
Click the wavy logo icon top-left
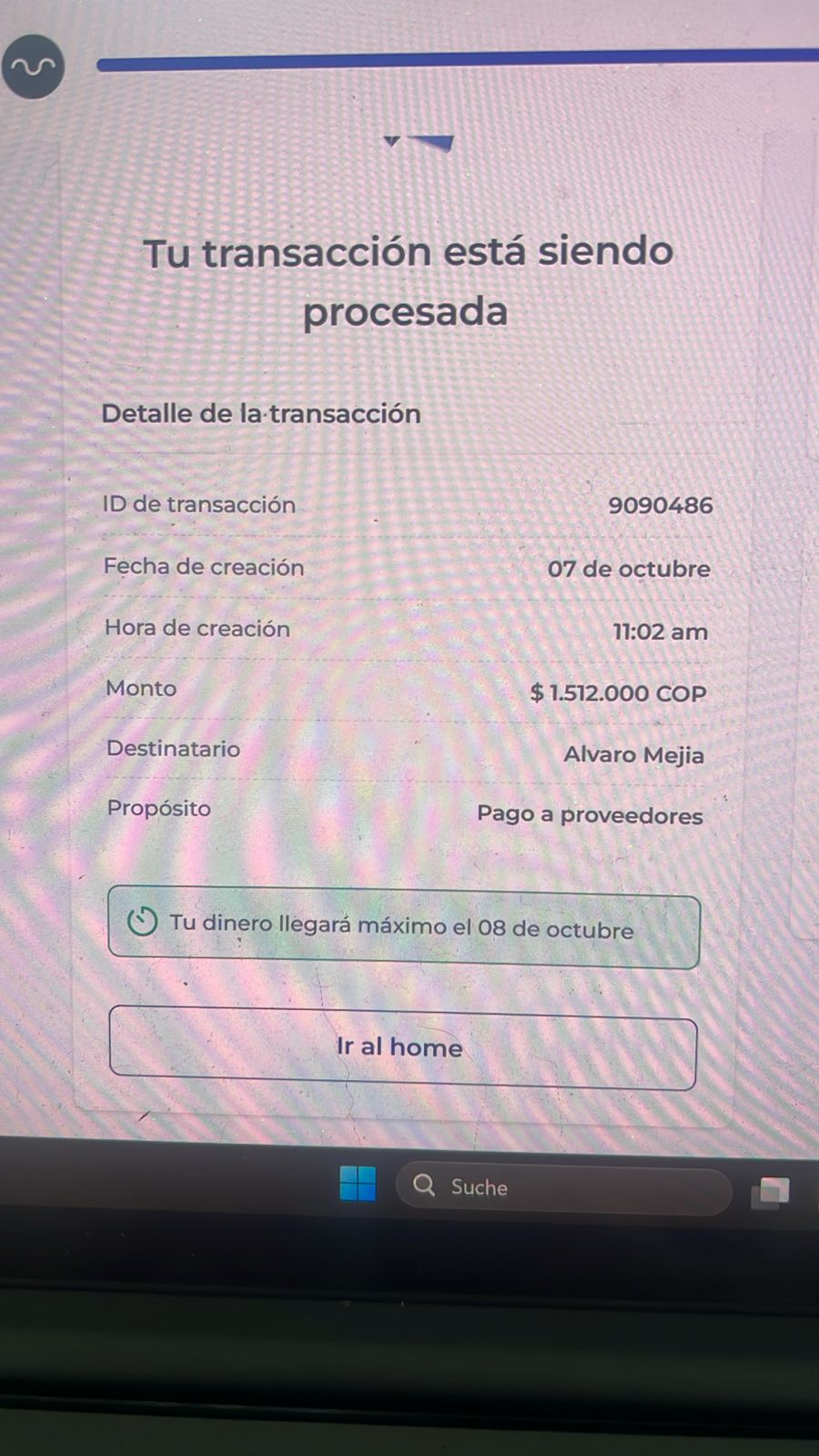33,64
